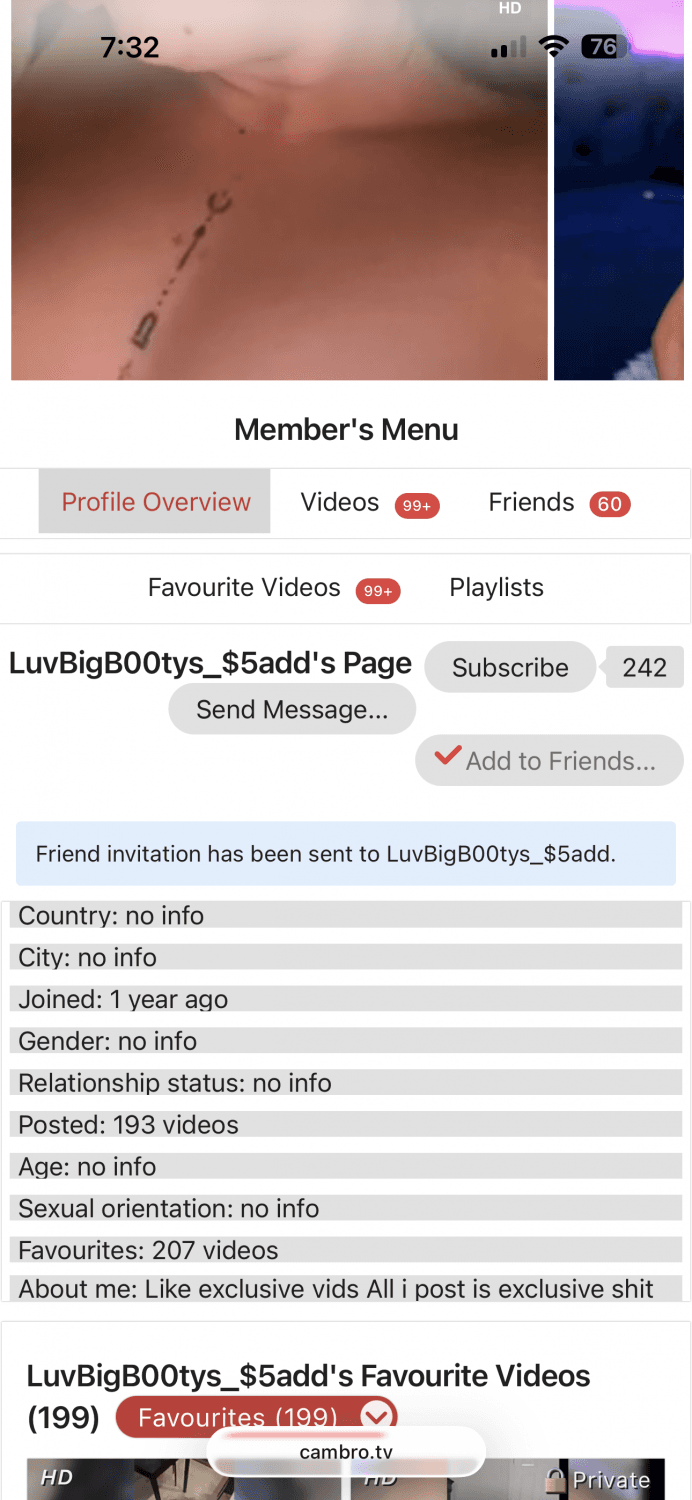Subscribe to this member's page
This screenshot has height=1500, width=692.
510,668
